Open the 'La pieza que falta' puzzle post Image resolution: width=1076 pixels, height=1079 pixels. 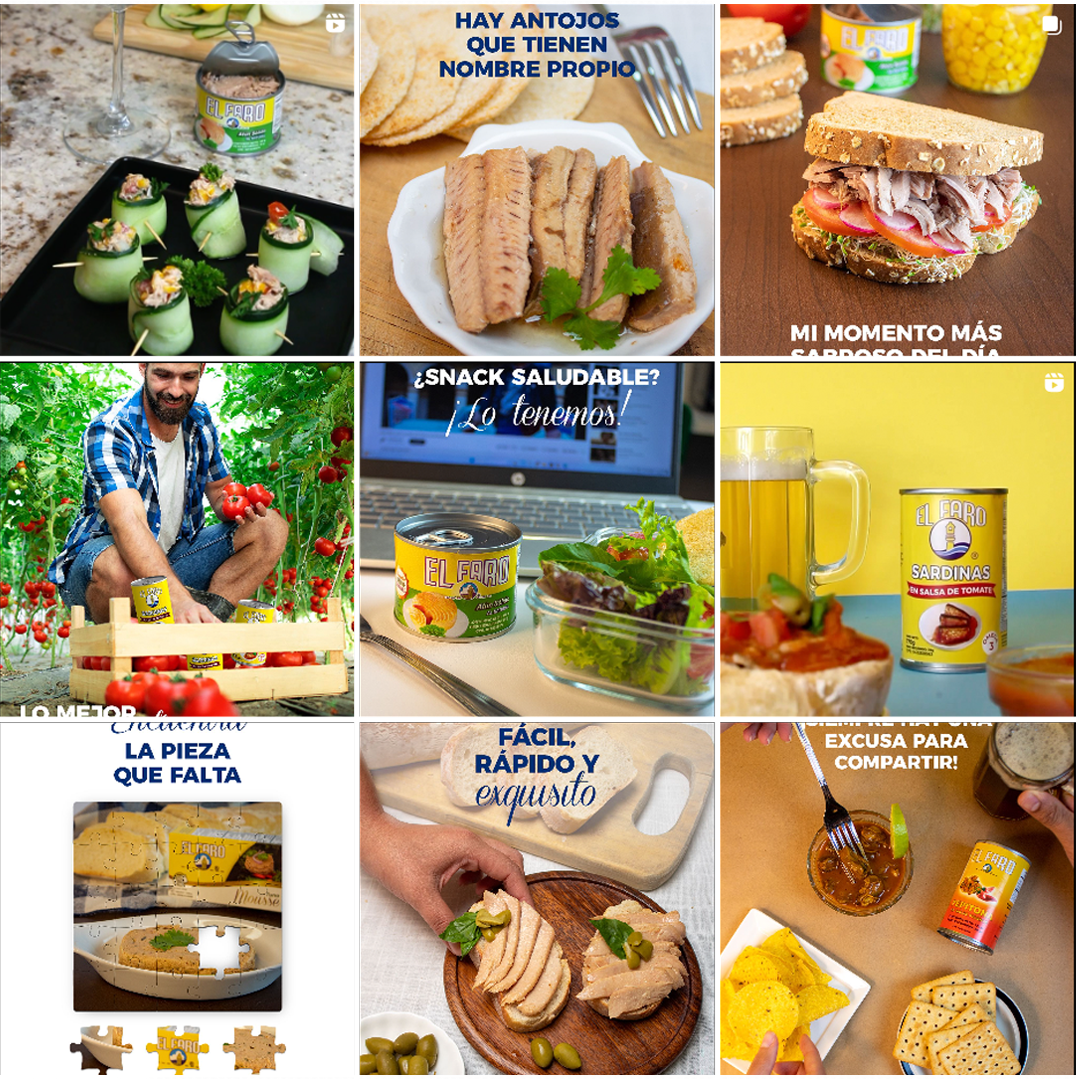[177, 899]
